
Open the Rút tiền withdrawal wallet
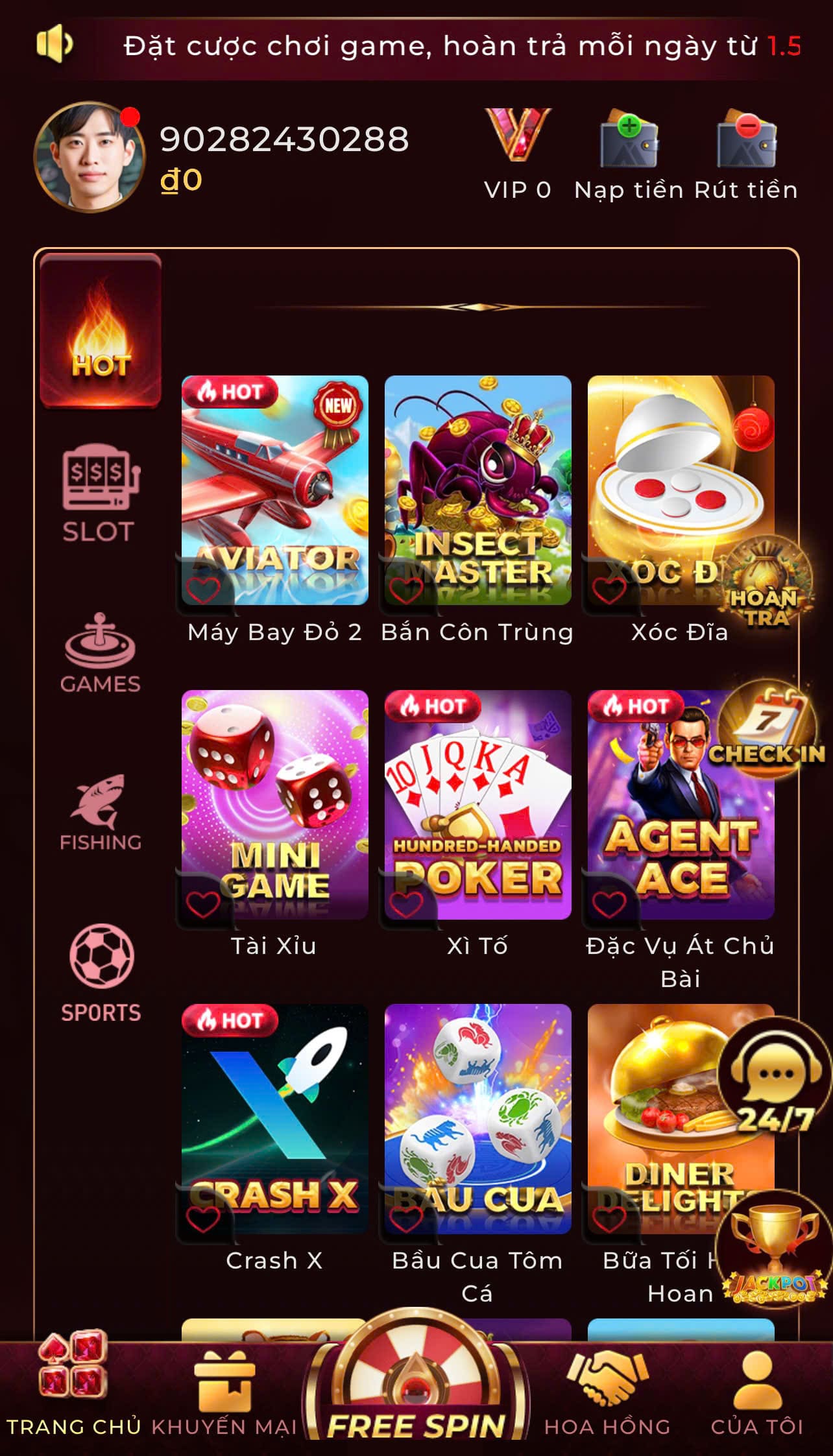coord(746,154)
